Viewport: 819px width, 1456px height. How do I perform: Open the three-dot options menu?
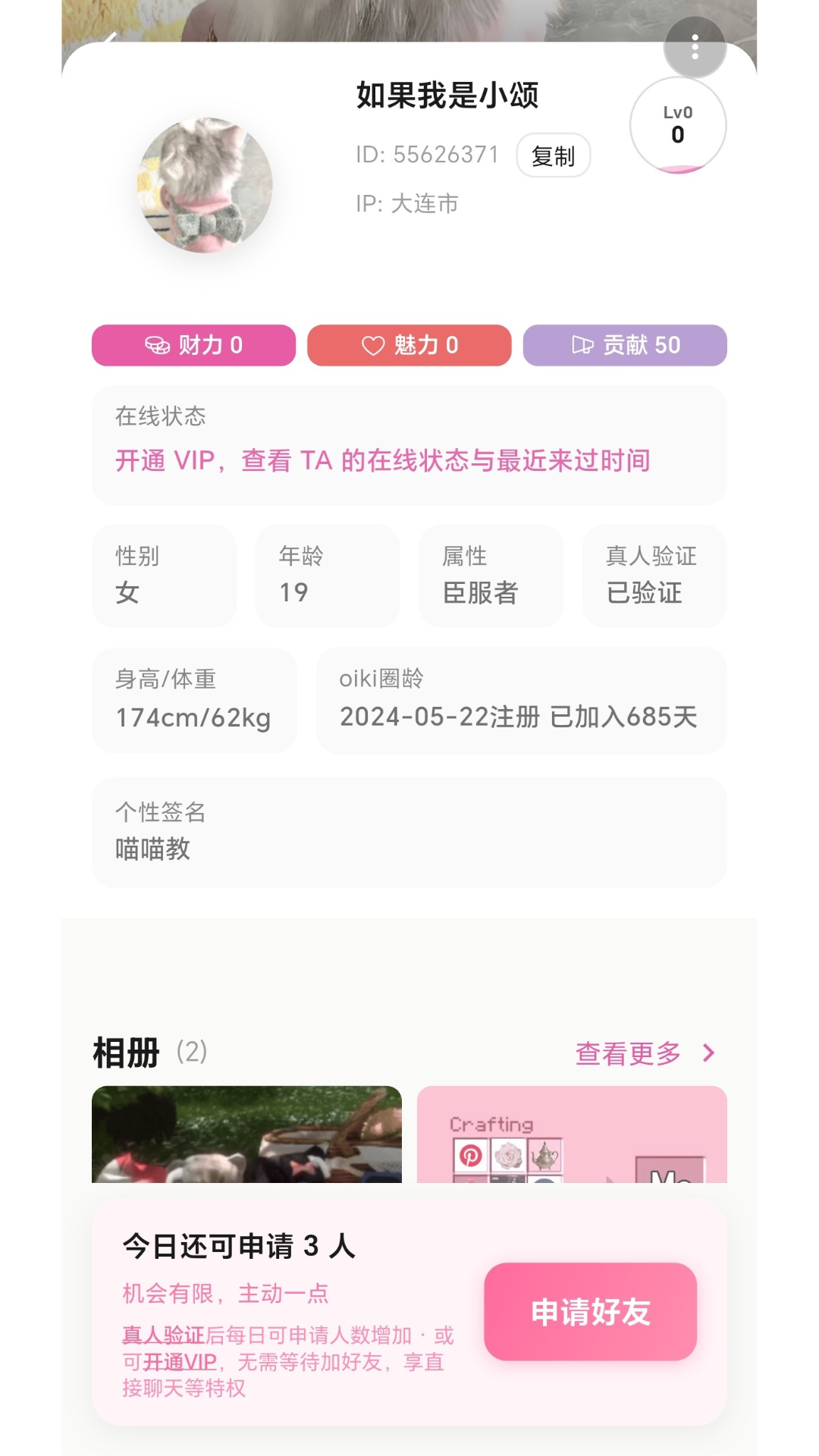pyautogui.click(x=695, y=48)
